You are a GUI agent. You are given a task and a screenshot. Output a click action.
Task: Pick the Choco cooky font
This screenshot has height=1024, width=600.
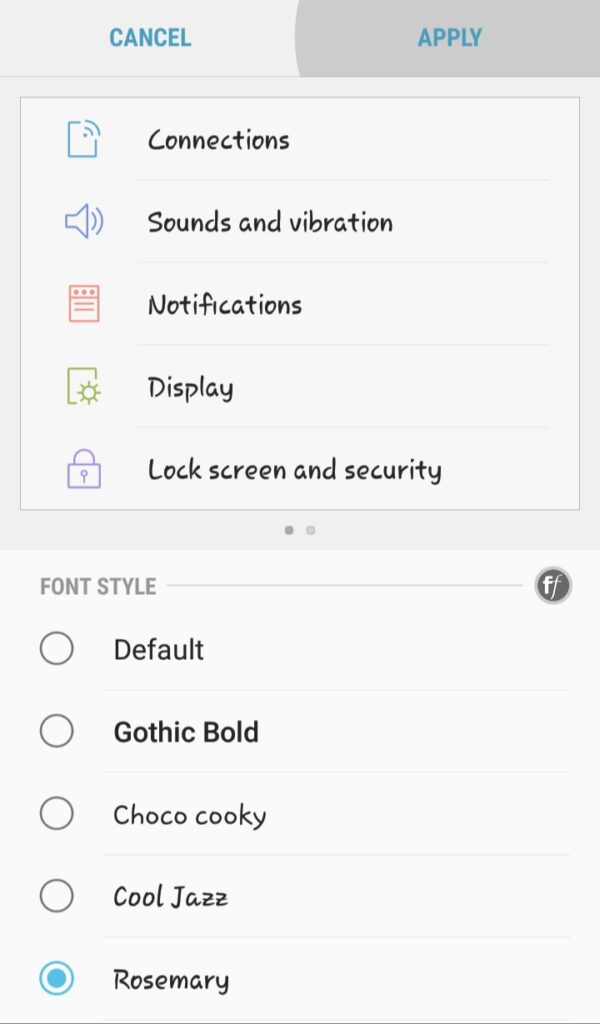pyautogui.click(x=300, y=814)
